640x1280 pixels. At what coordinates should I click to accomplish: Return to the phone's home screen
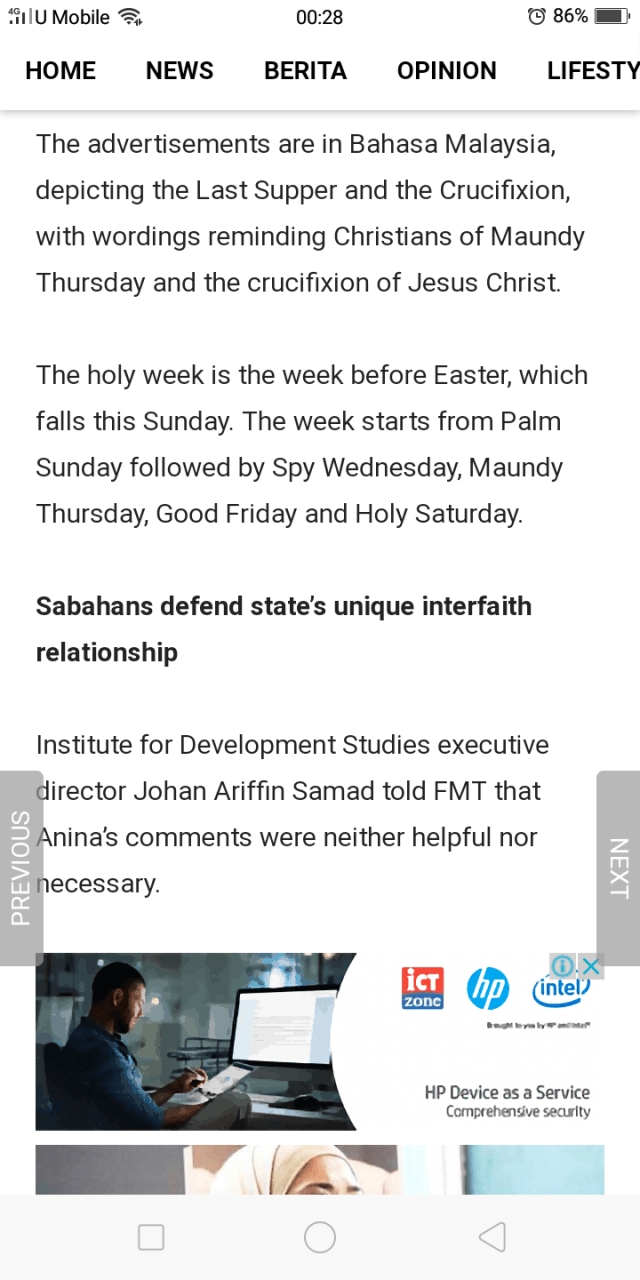tap(320, 1238)
